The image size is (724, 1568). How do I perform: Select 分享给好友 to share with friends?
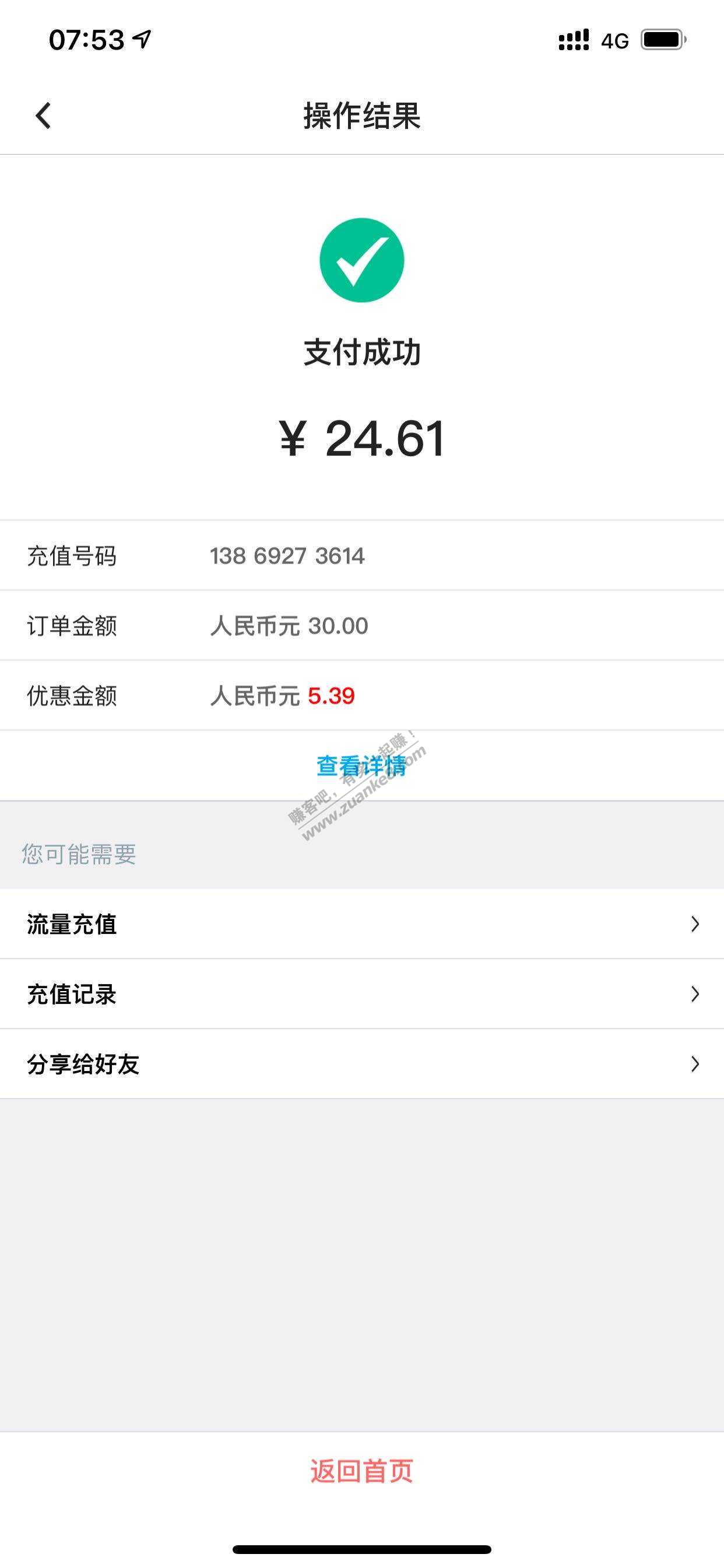(x=361, y=1064)
